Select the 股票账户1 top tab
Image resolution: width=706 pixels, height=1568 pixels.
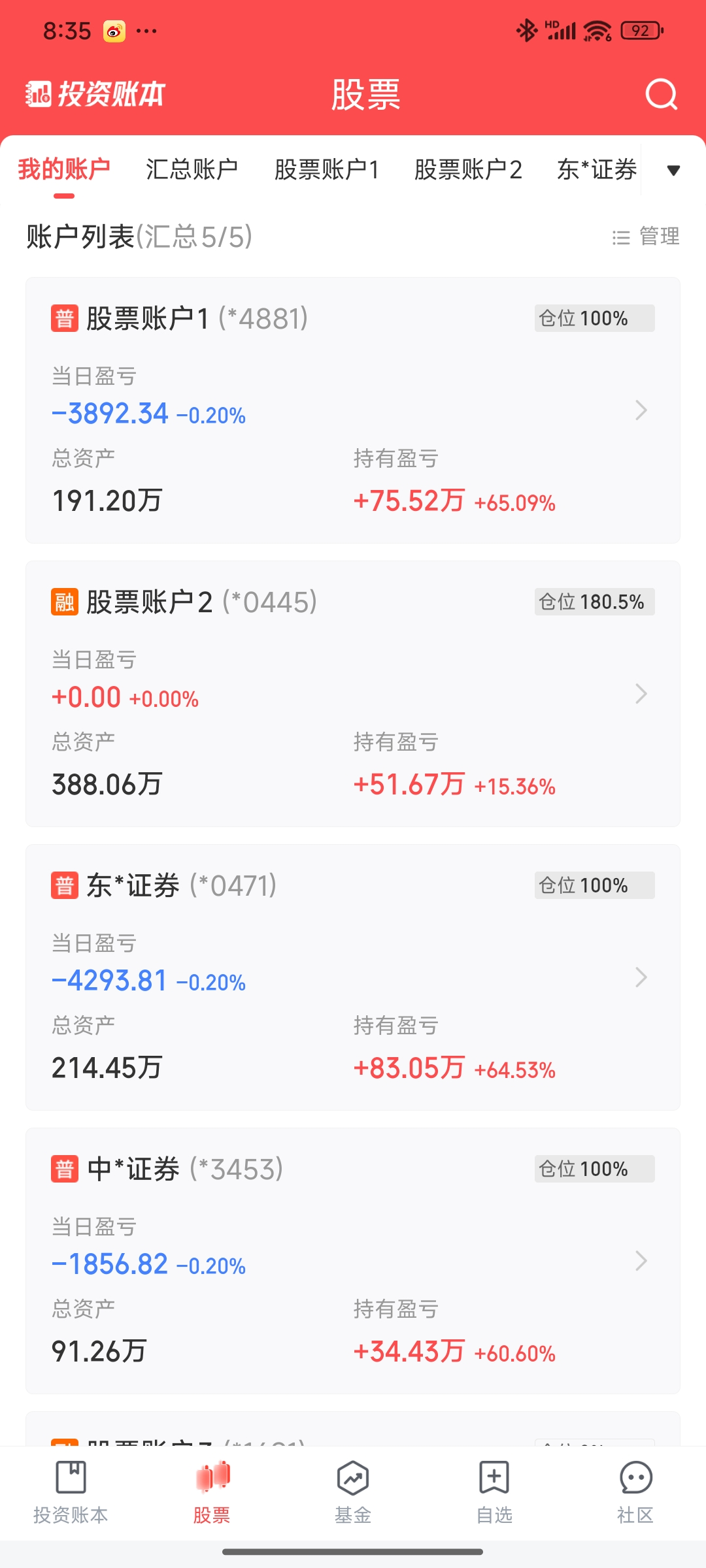click(326, 170)
